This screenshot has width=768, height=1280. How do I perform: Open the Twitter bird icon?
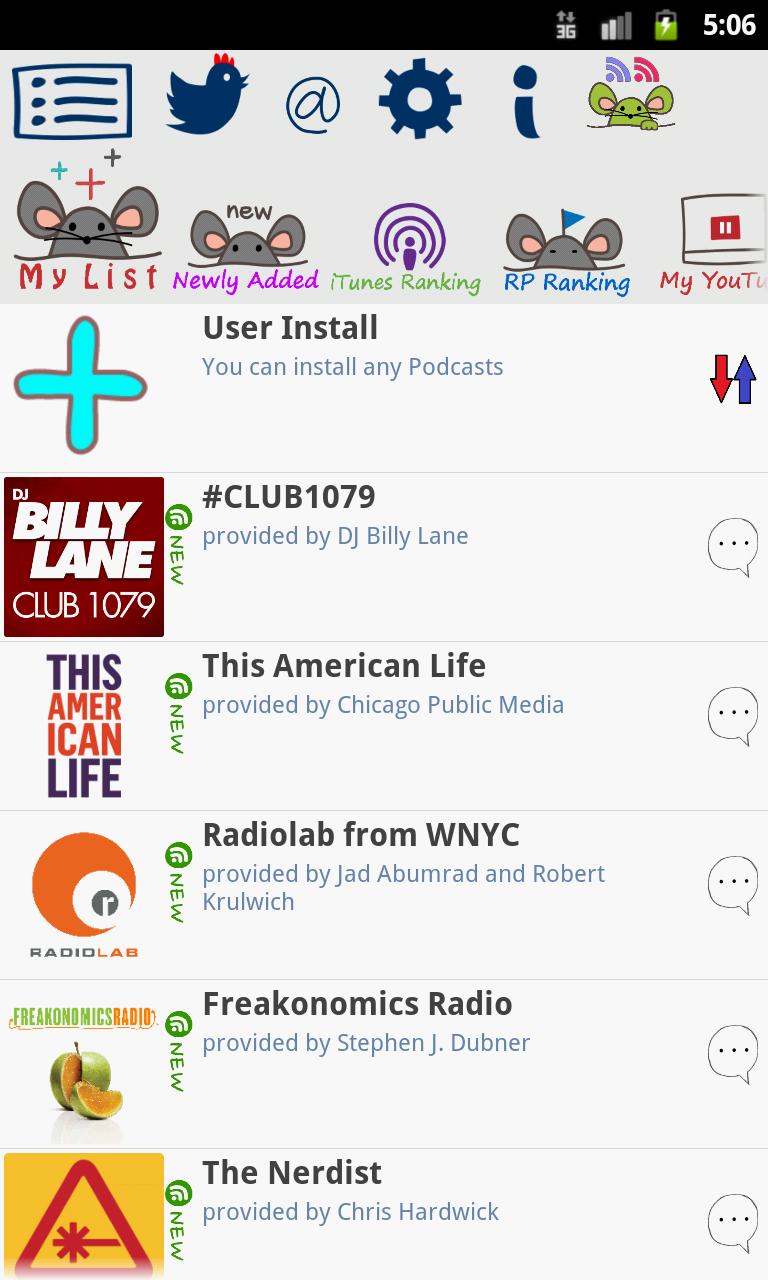click(207, 95)
